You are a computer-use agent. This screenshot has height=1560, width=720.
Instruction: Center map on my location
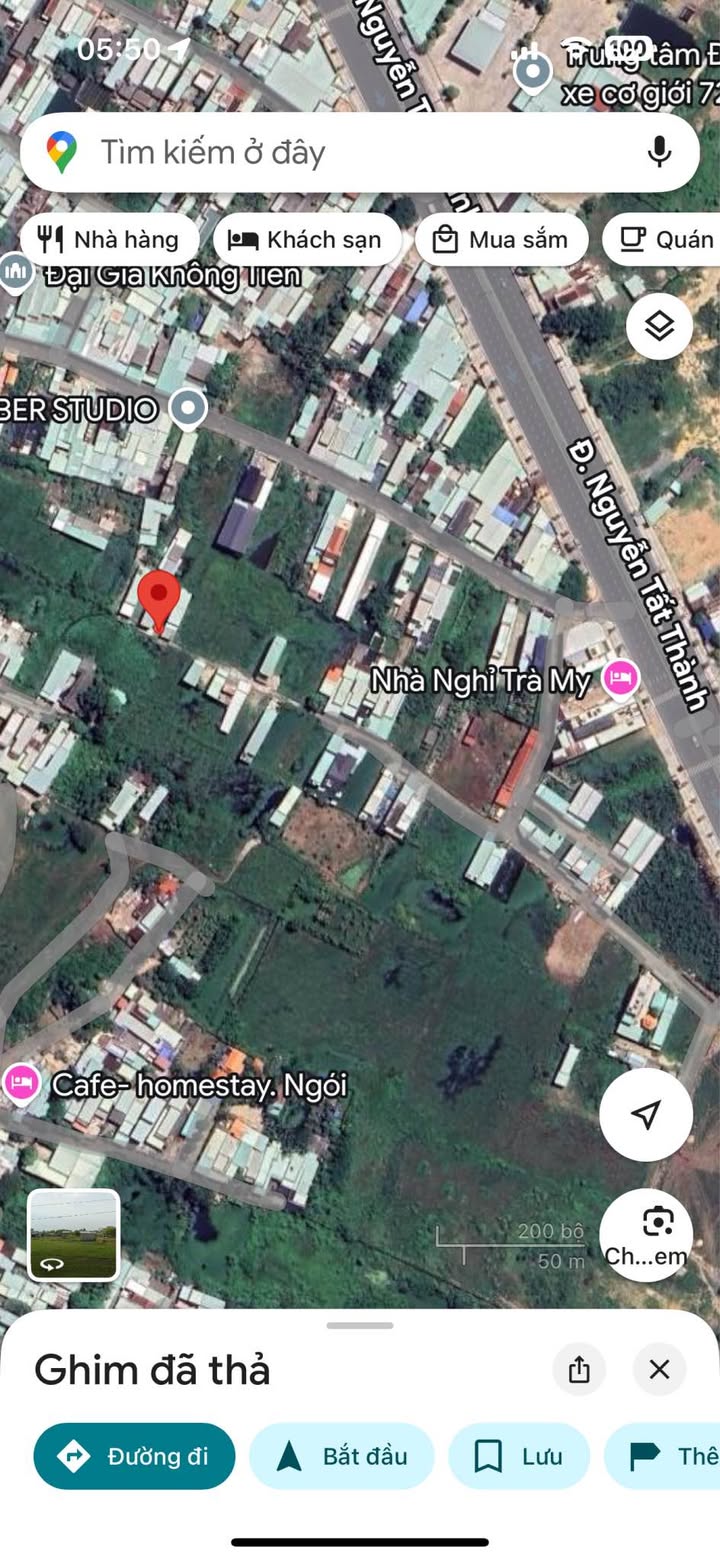646,1115
